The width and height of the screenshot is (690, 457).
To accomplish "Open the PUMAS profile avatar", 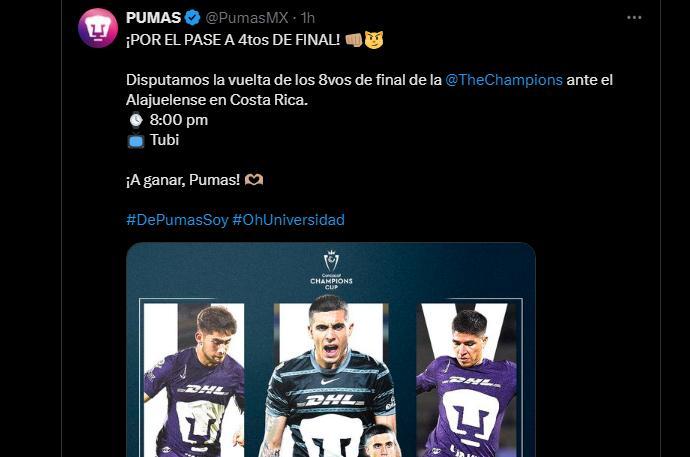I will pyautogui.click(x=98, y=27).
